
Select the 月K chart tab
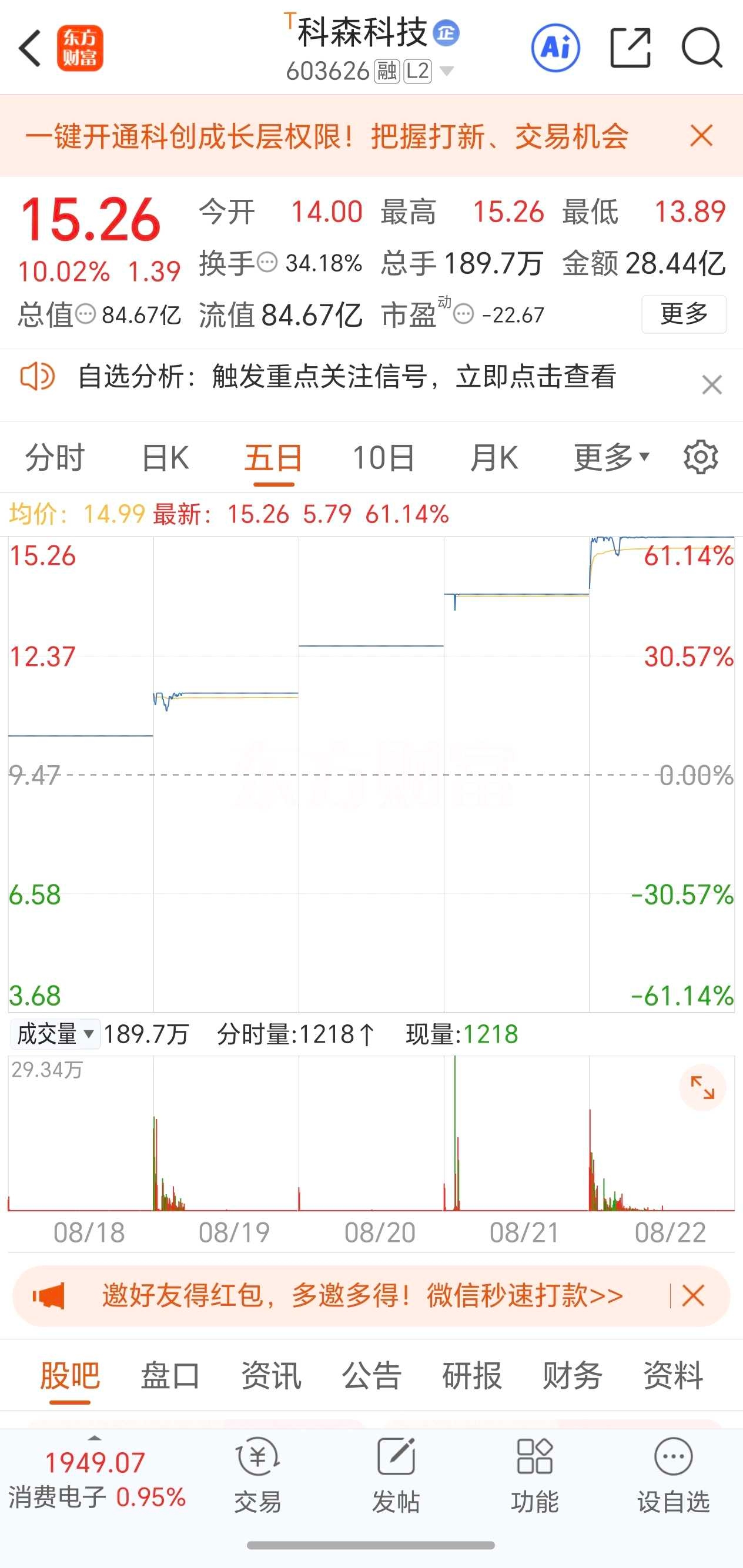[494, 458]
